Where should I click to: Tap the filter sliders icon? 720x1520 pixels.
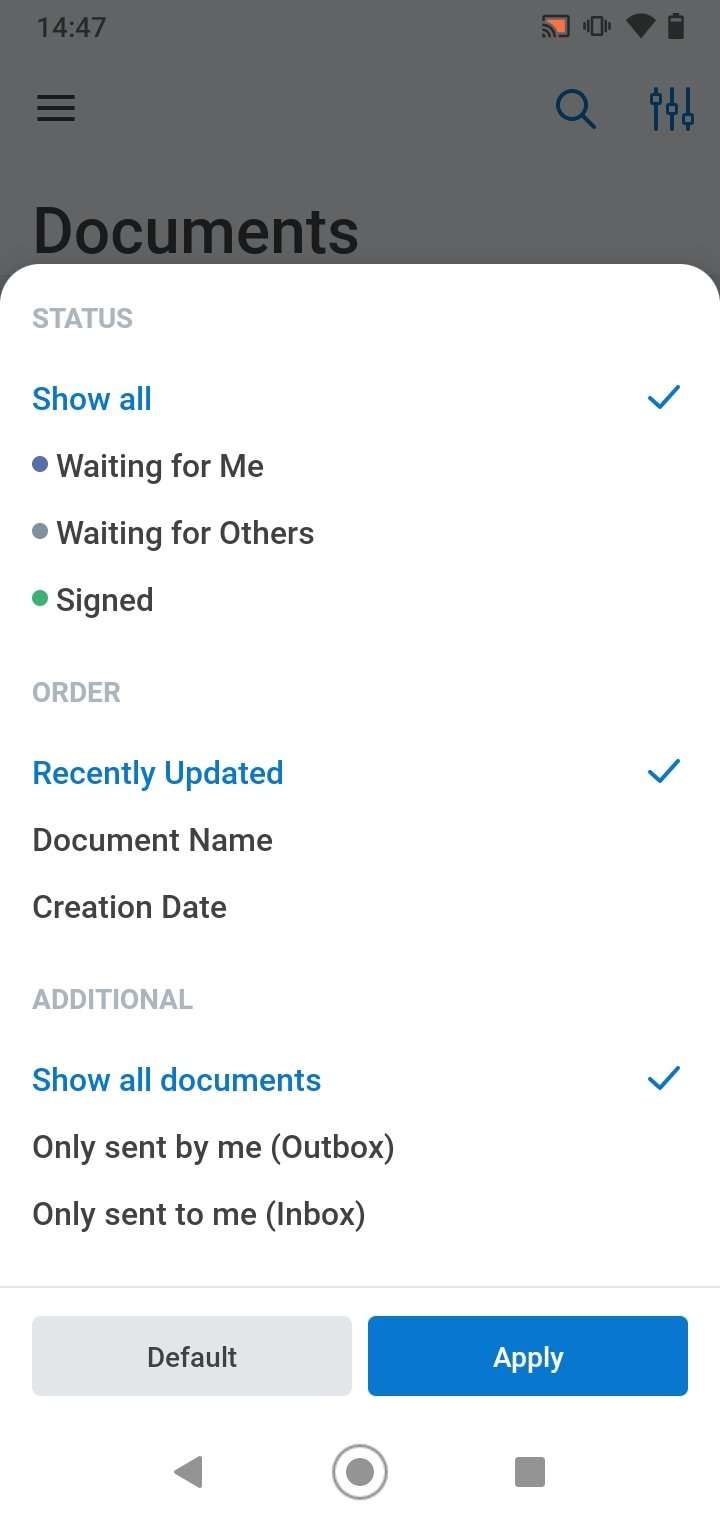pos(671,109)
